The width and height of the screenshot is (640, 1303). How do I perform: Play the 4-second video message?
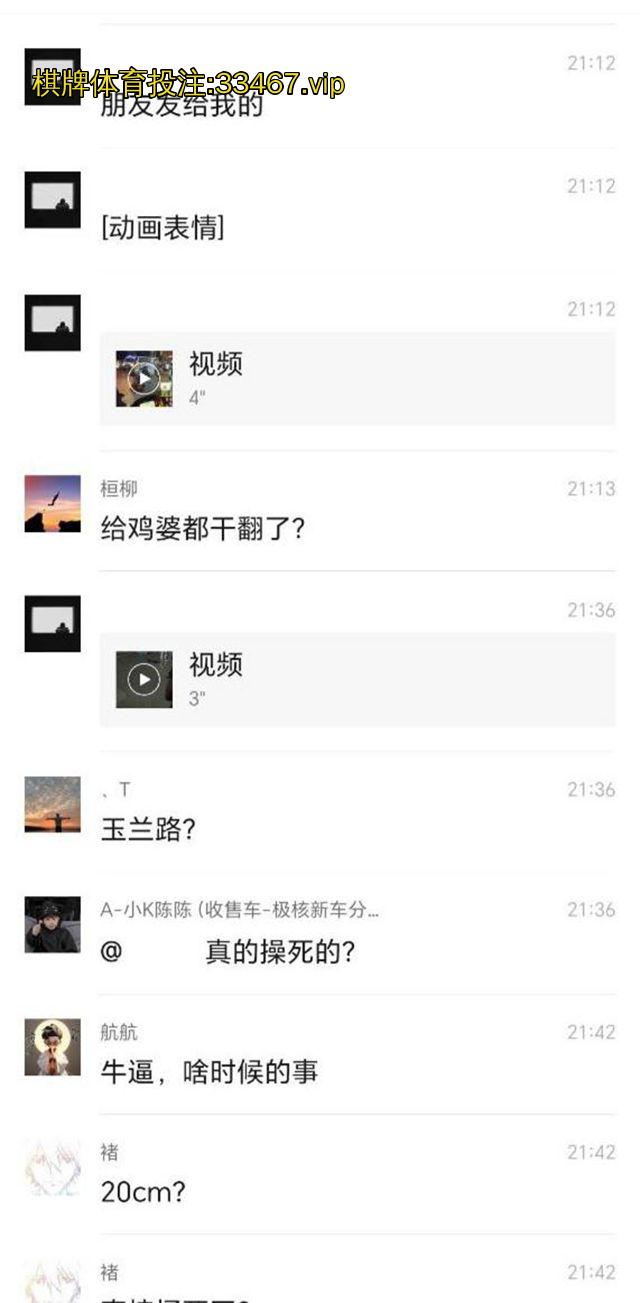pos(144,378)
